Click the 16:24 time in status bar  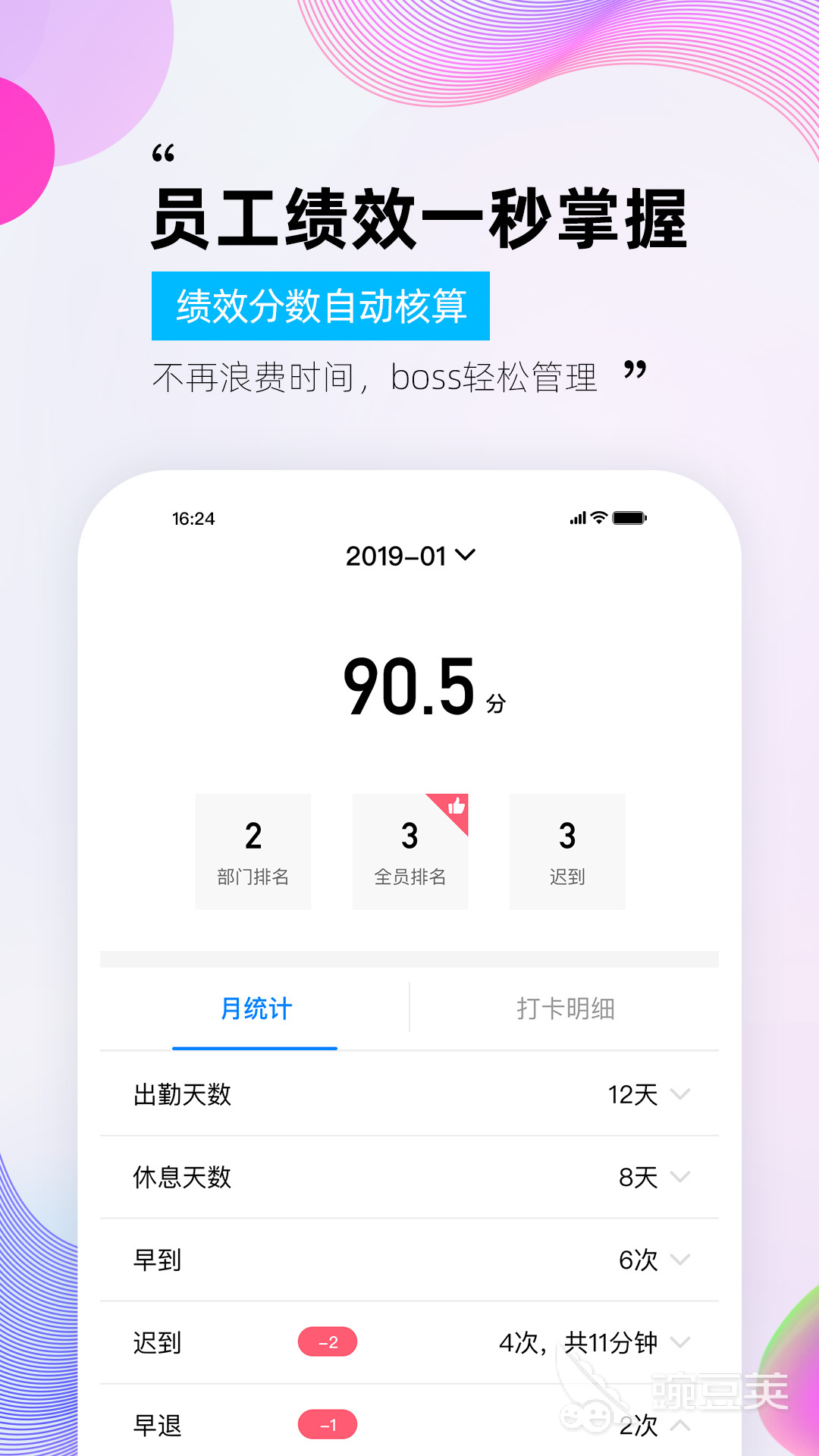tap(193, 519)
